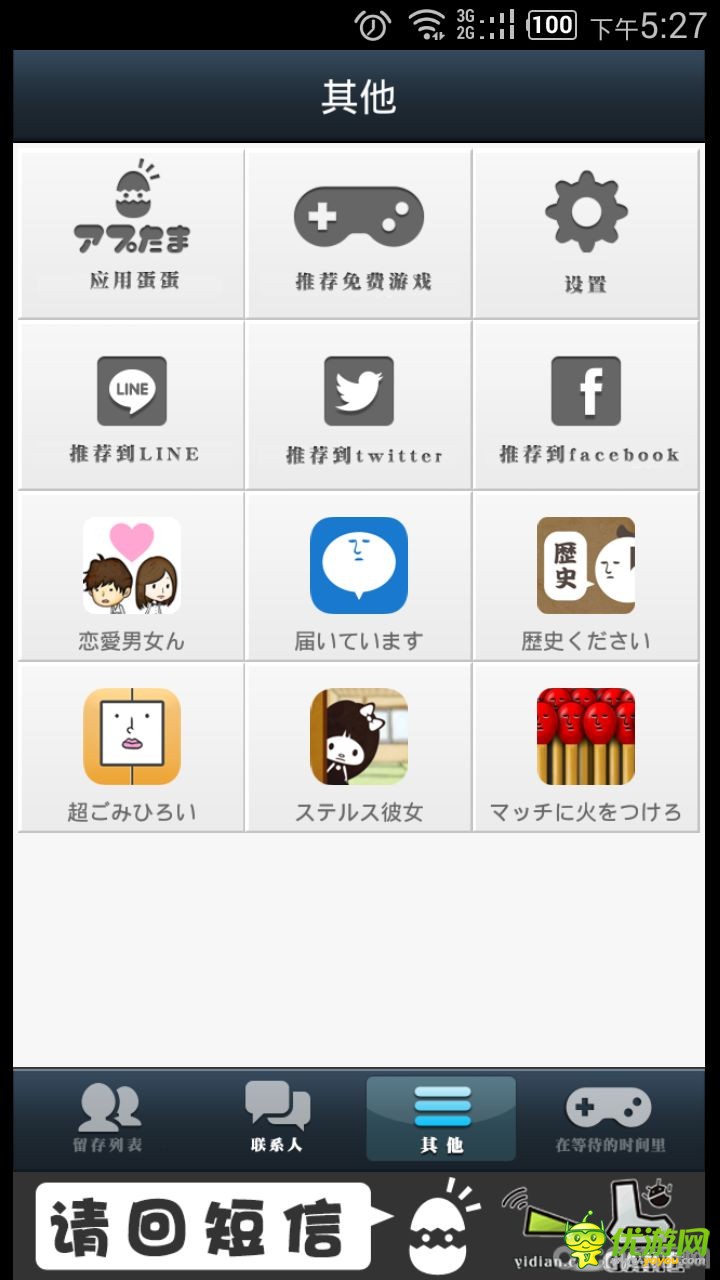Open the 届いています app tile
Screen dimensions: 720x1280
[x=359, y=576]
